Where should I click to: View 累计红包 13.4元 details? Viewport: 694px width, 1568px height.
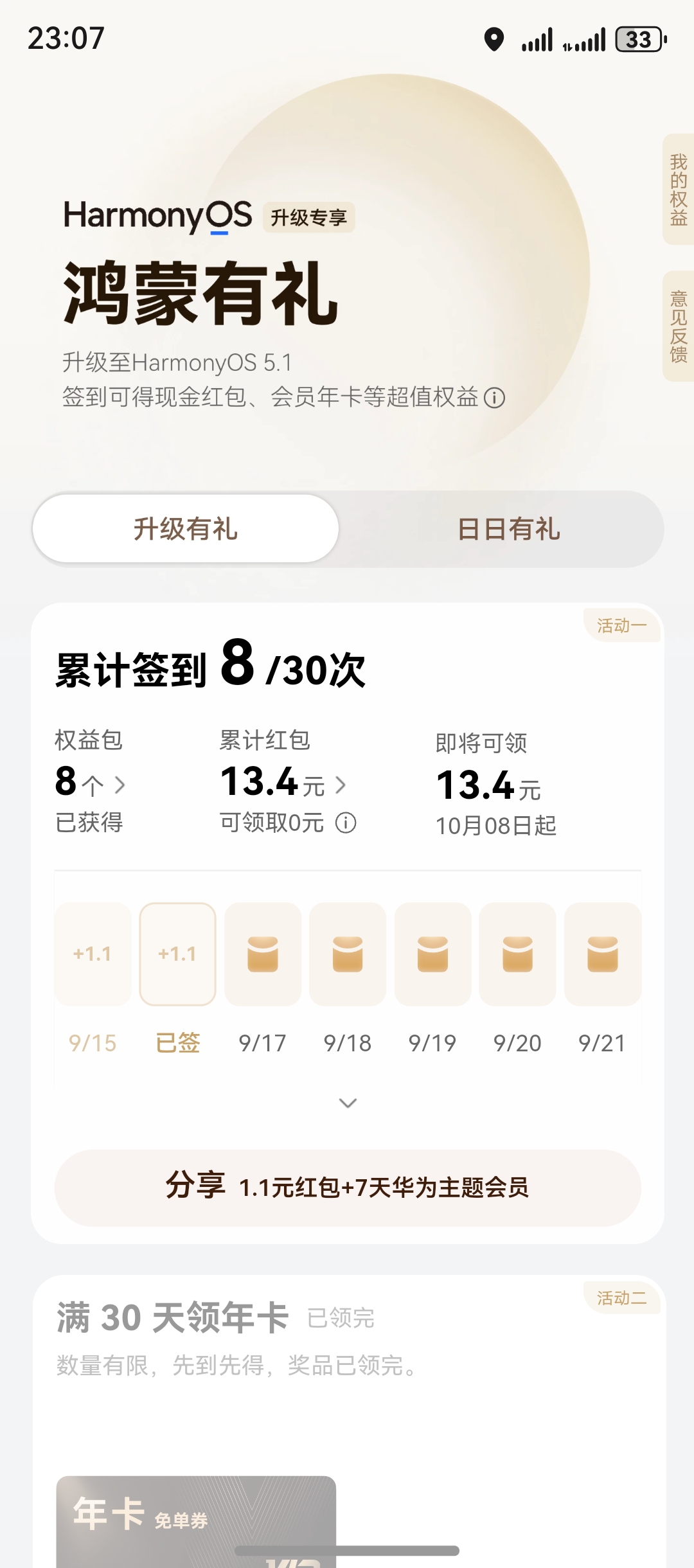pos(283,783)
